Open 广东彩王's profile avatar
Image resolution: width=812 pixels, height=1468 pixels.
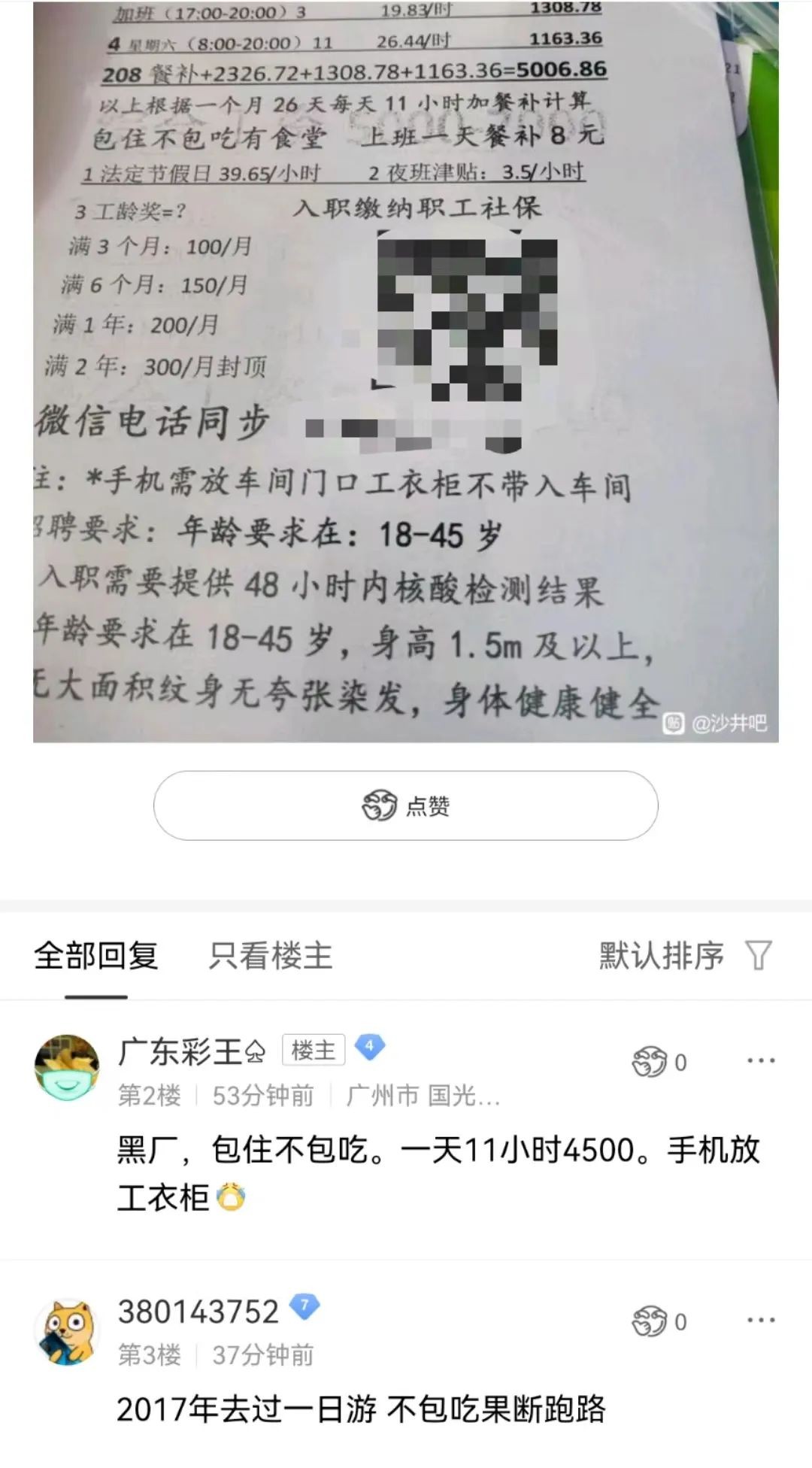tap(67, 1067)
